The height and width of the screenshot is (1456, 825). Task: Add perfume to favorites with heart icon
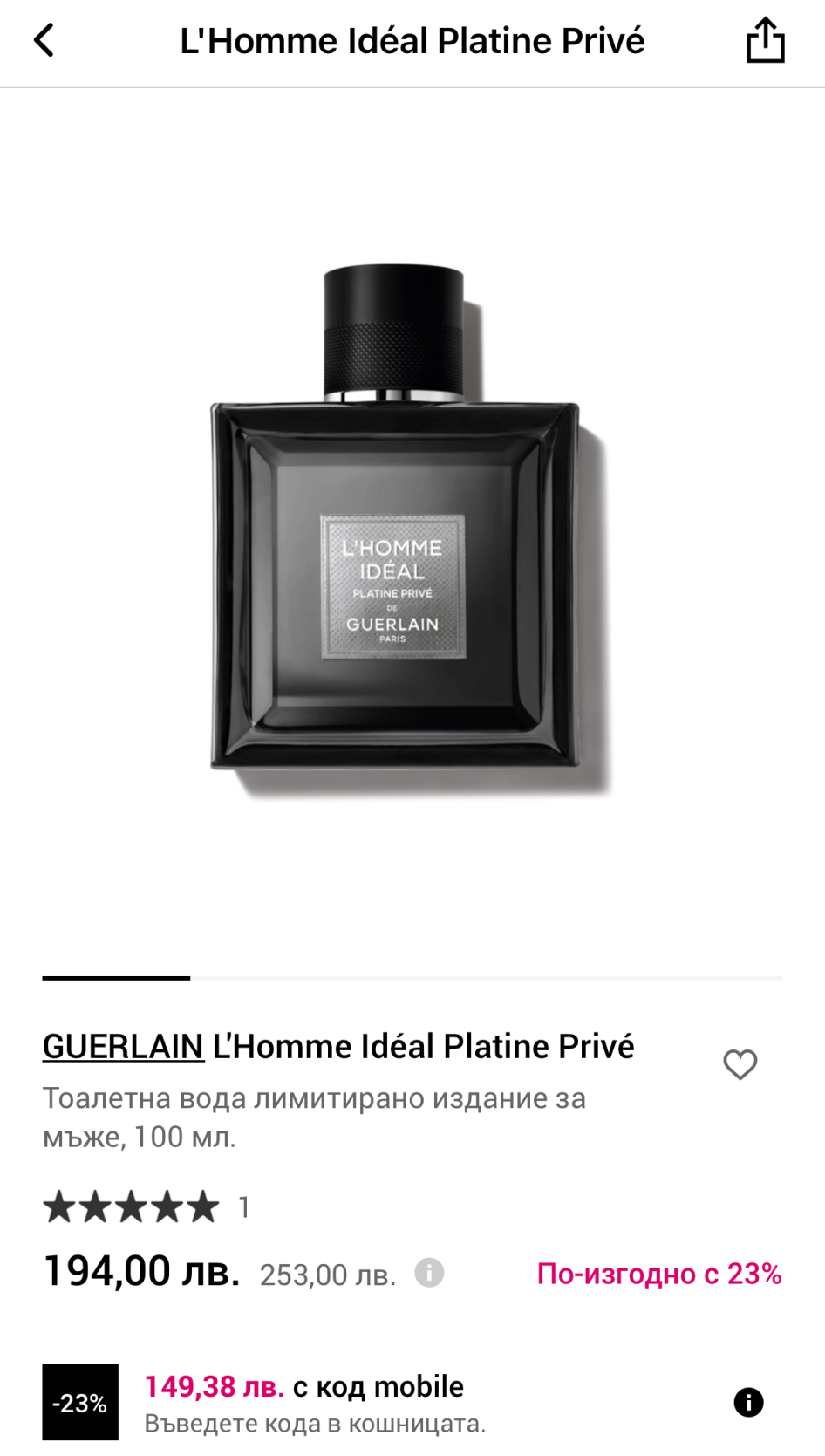point(740,1064)
